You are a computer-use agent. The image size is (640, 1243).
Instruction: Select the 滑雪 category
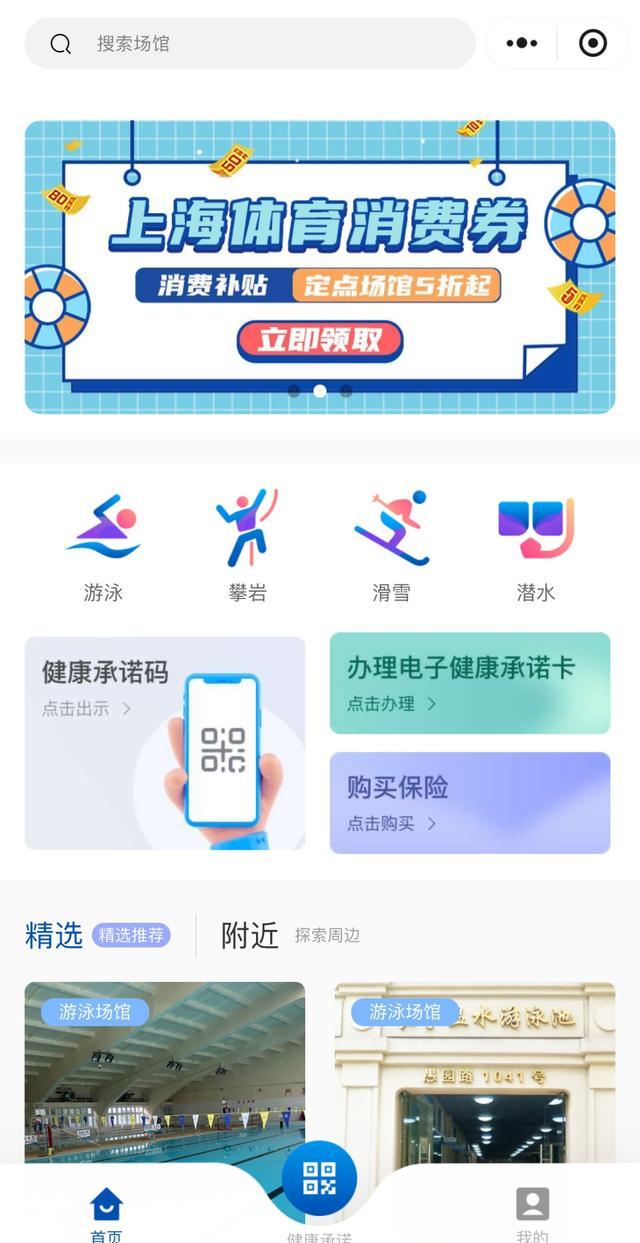point(391,547)
